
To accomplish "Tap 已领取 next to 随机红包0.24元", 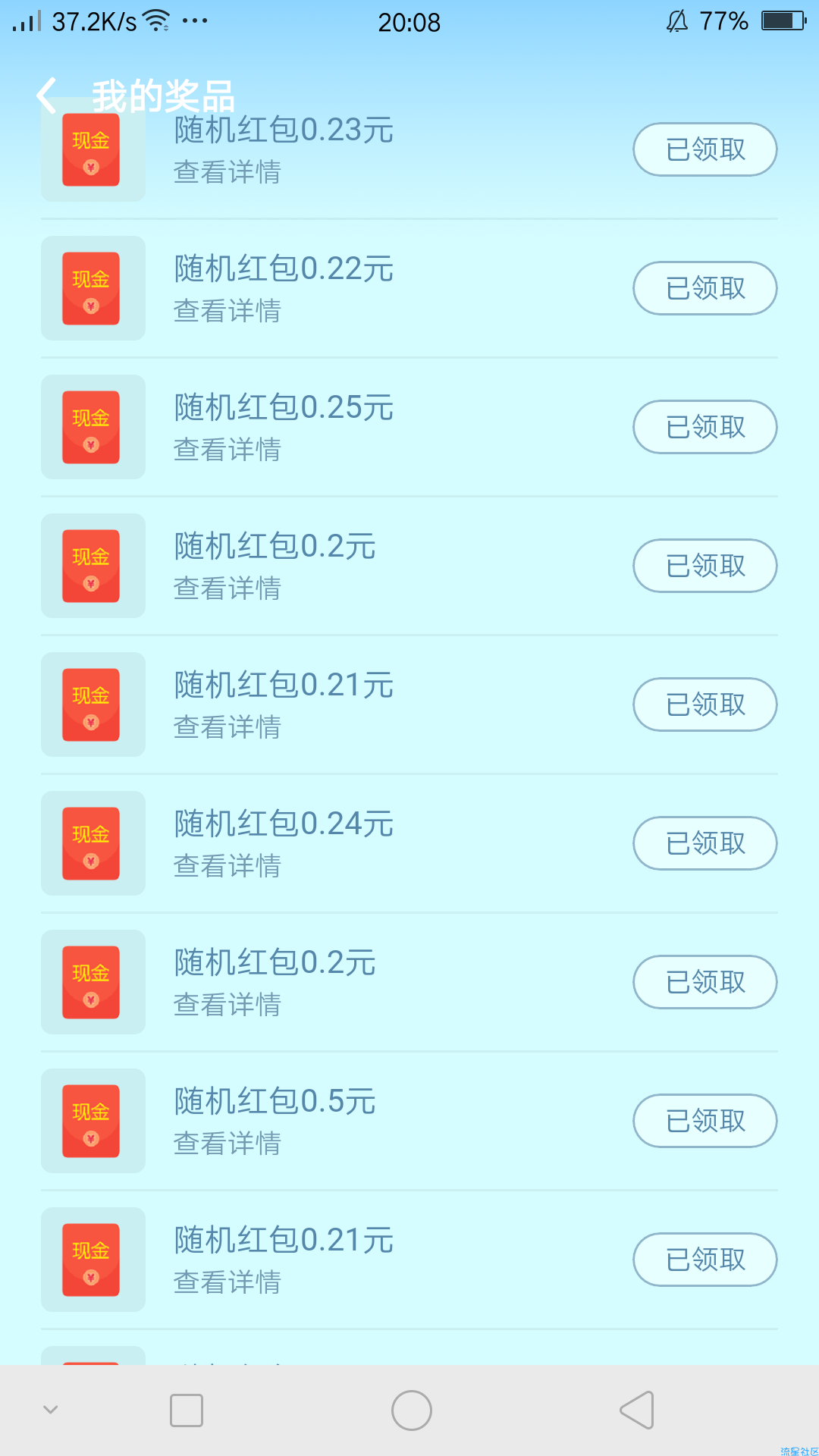I will [x=705, y=843].
